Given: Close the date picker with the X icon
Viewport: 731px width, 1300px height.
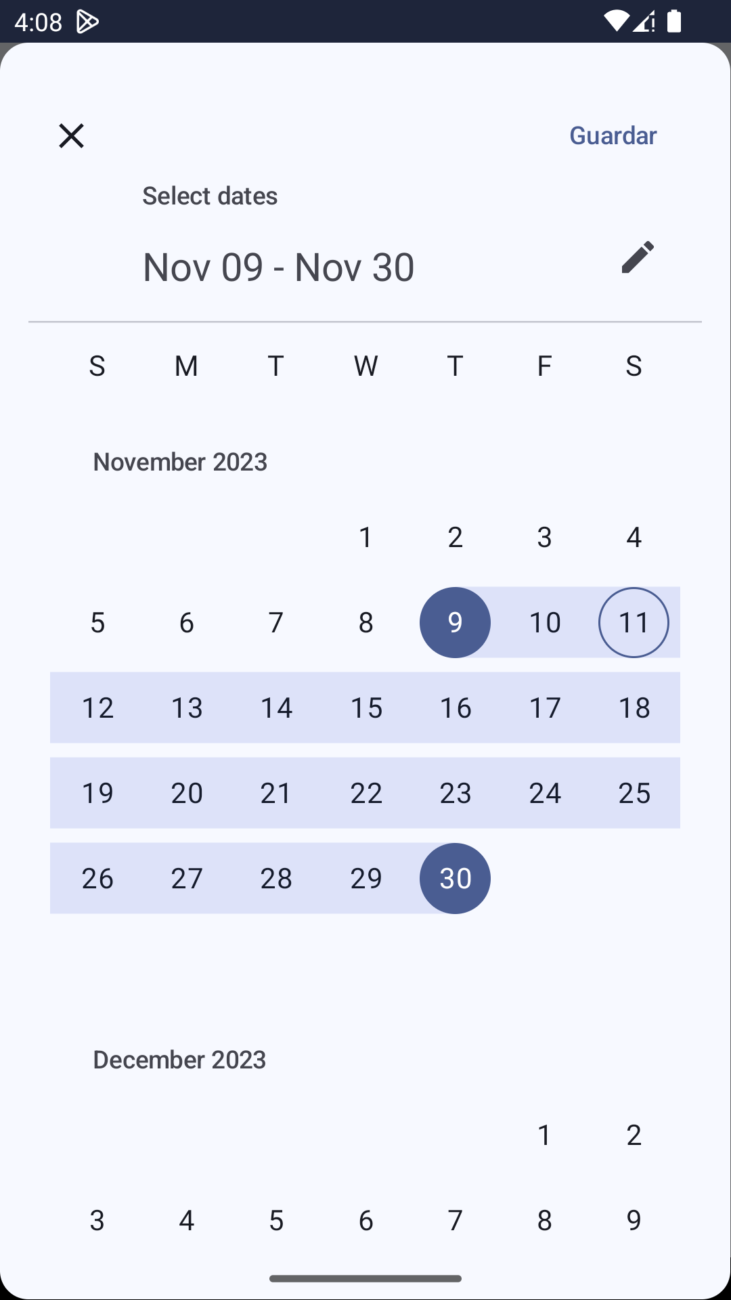Looking at the screenshot, I should [71, 136].
